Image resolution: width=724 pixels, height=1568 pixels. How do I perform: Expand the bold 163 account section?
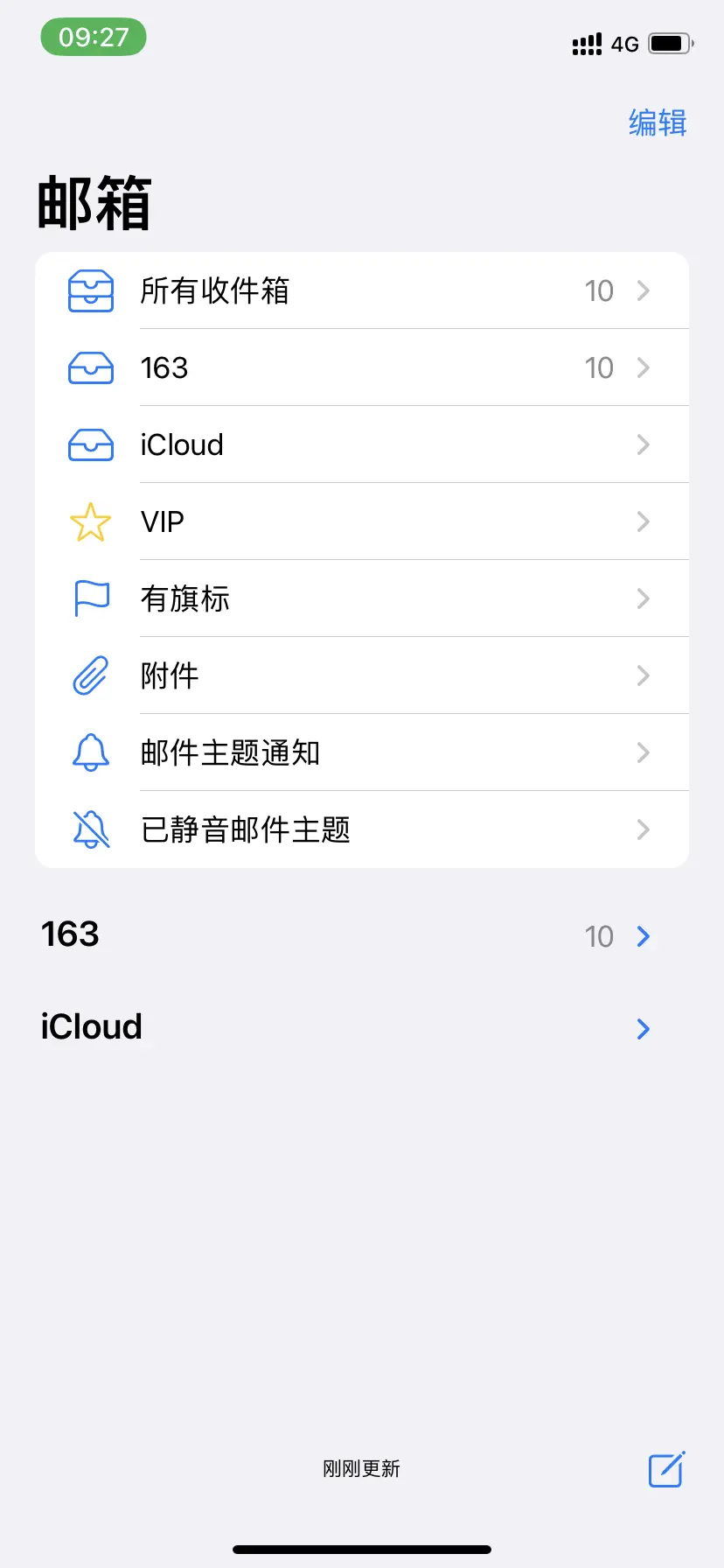click(643, 936)
